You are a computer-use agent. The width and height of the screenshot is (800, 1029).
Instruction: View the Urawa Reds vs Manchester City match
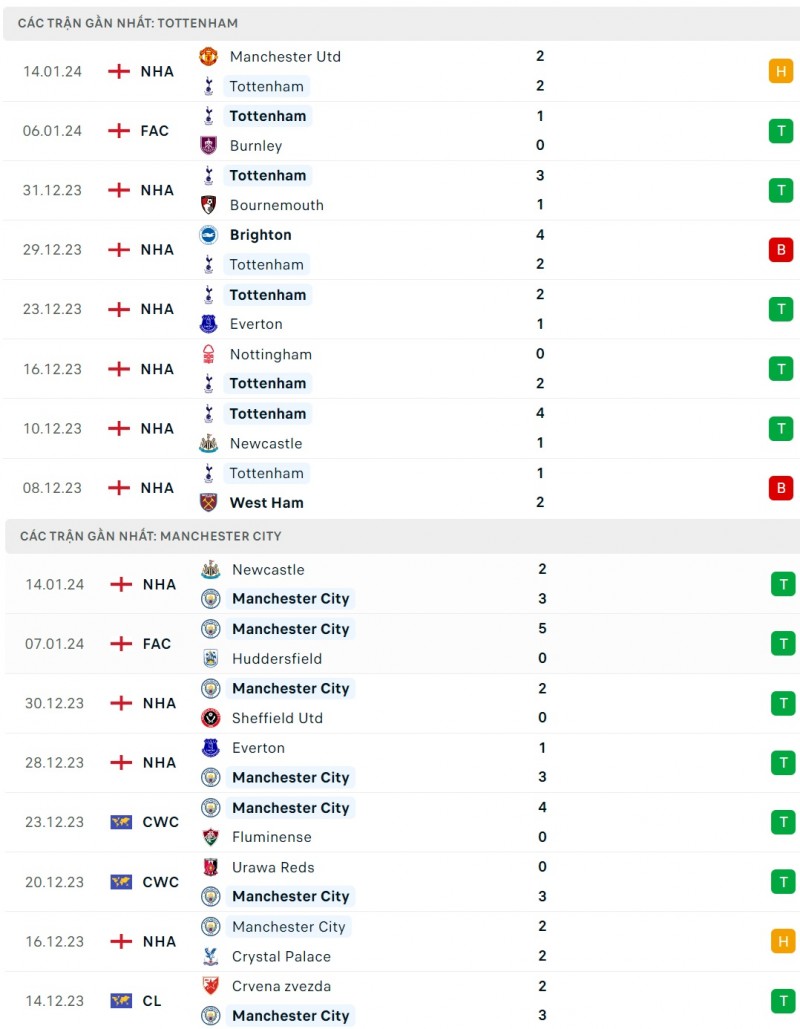click(400, 882)
